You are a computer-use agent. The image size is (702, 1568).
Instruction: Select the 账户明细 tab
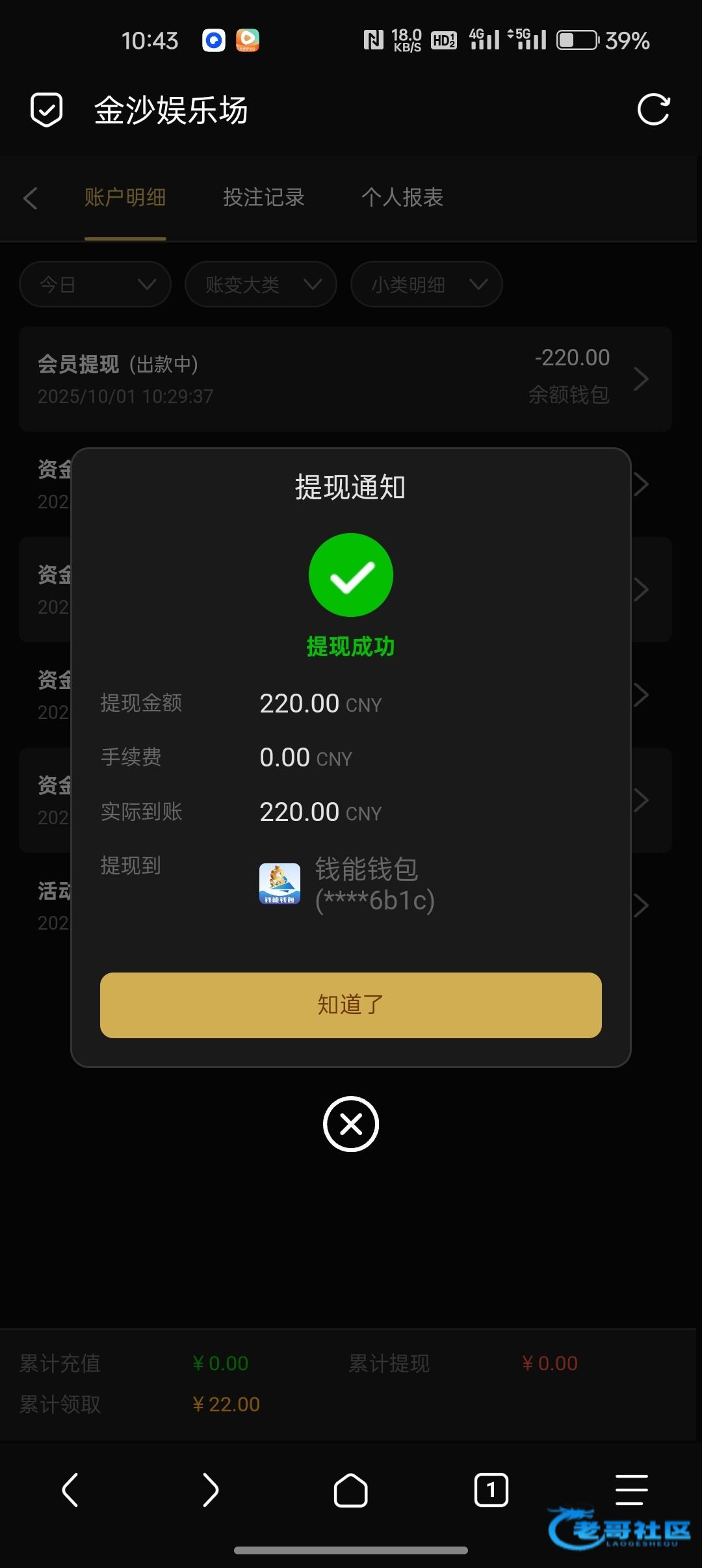125,197
